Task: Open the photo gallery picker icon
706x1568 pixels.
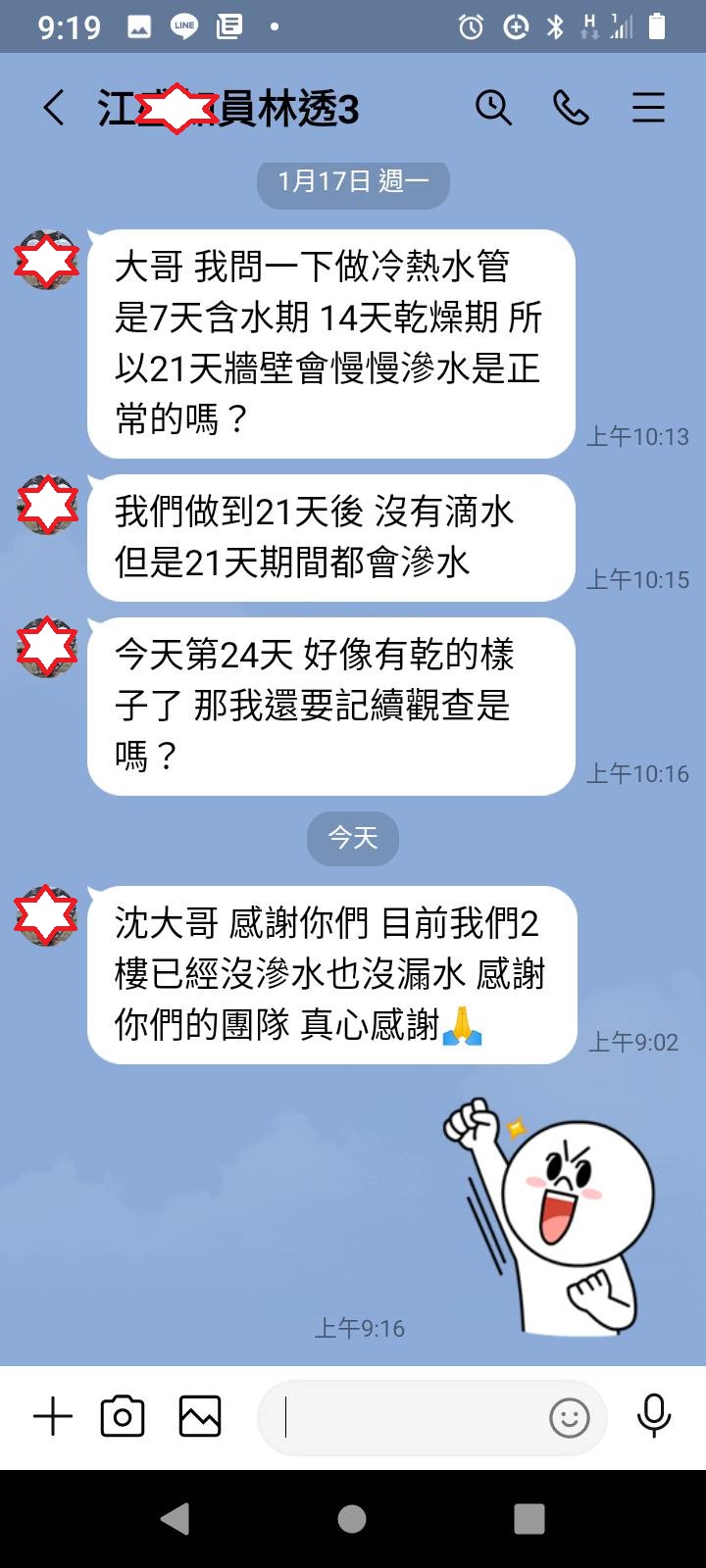Action: coord(199,1415)
